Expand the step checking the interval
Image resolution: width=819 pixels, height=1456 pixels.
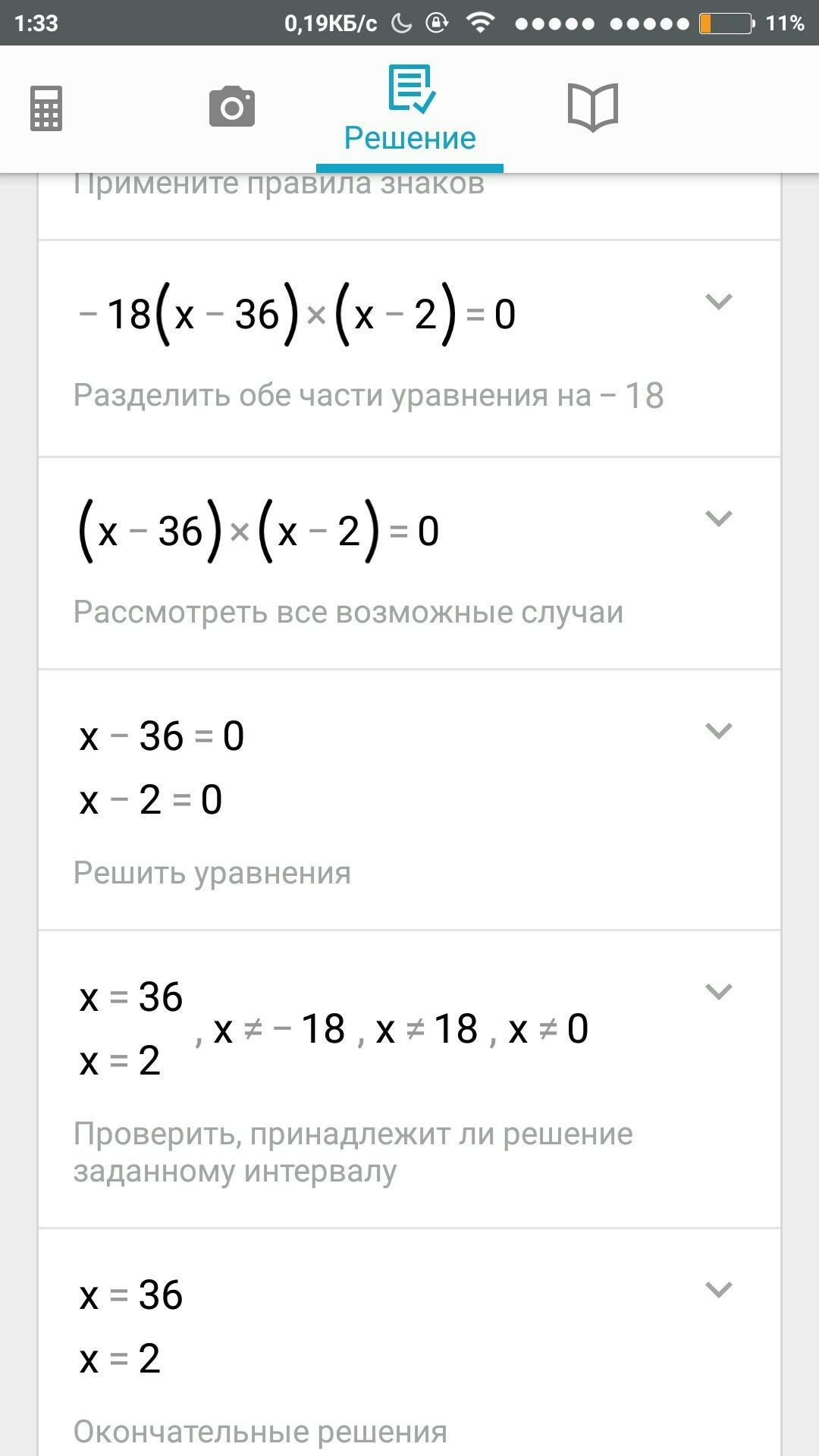click(719, 991)
